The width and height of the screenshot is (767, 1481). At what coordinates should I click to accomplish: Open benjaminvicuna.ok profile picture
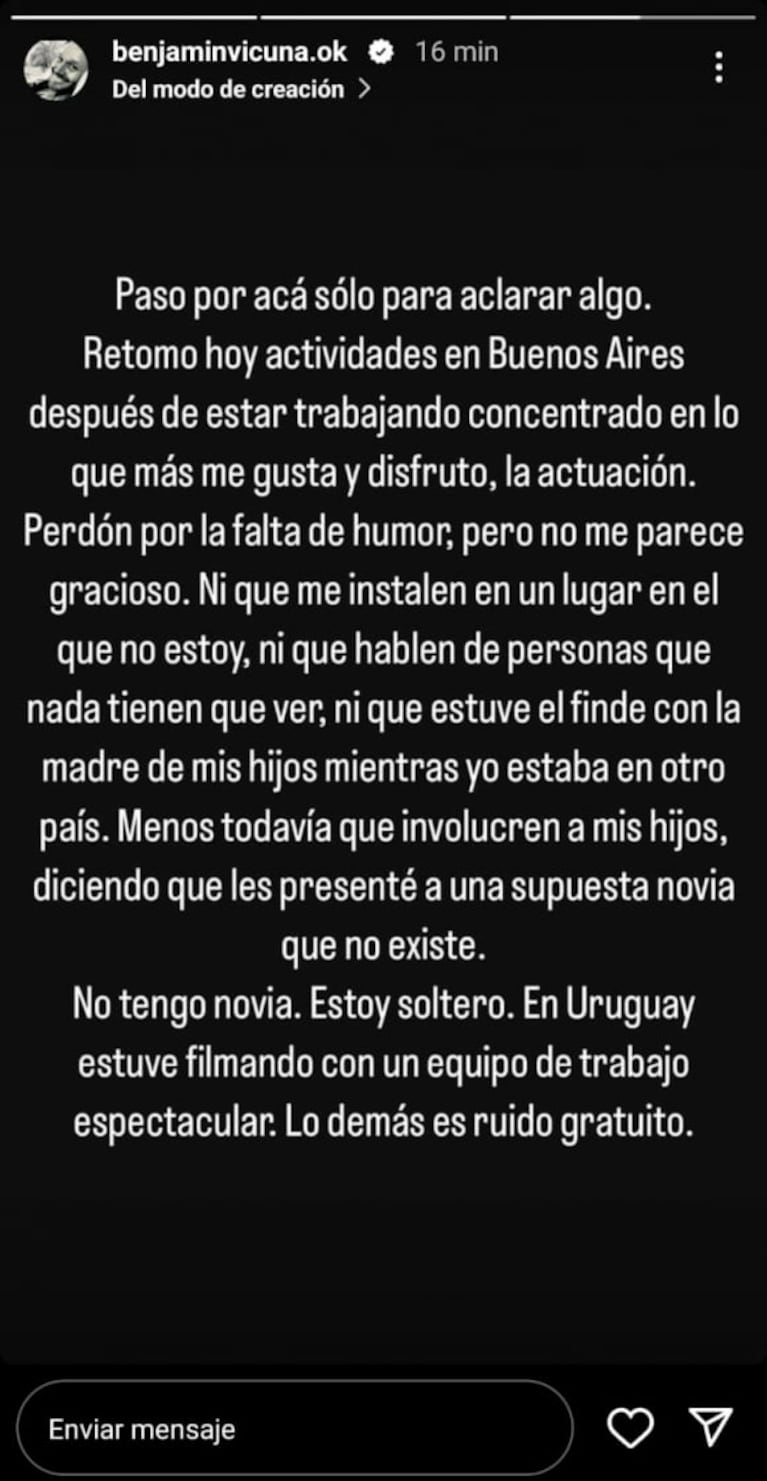click(x=56, y=69)
